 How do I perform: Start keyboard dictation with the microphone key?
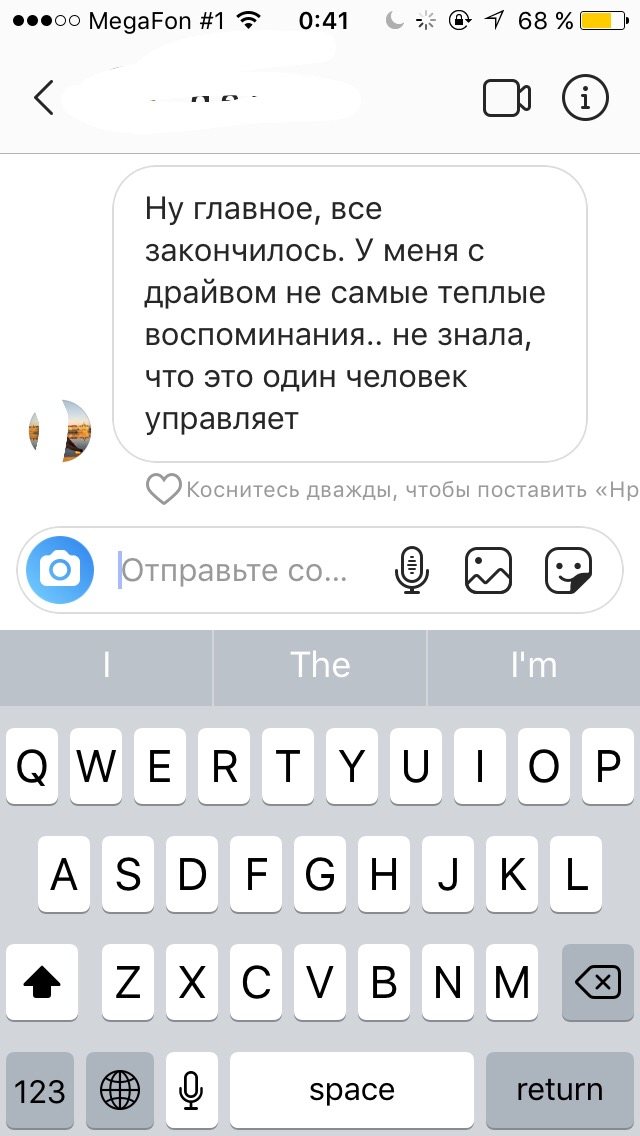[x=191, y=1089]
